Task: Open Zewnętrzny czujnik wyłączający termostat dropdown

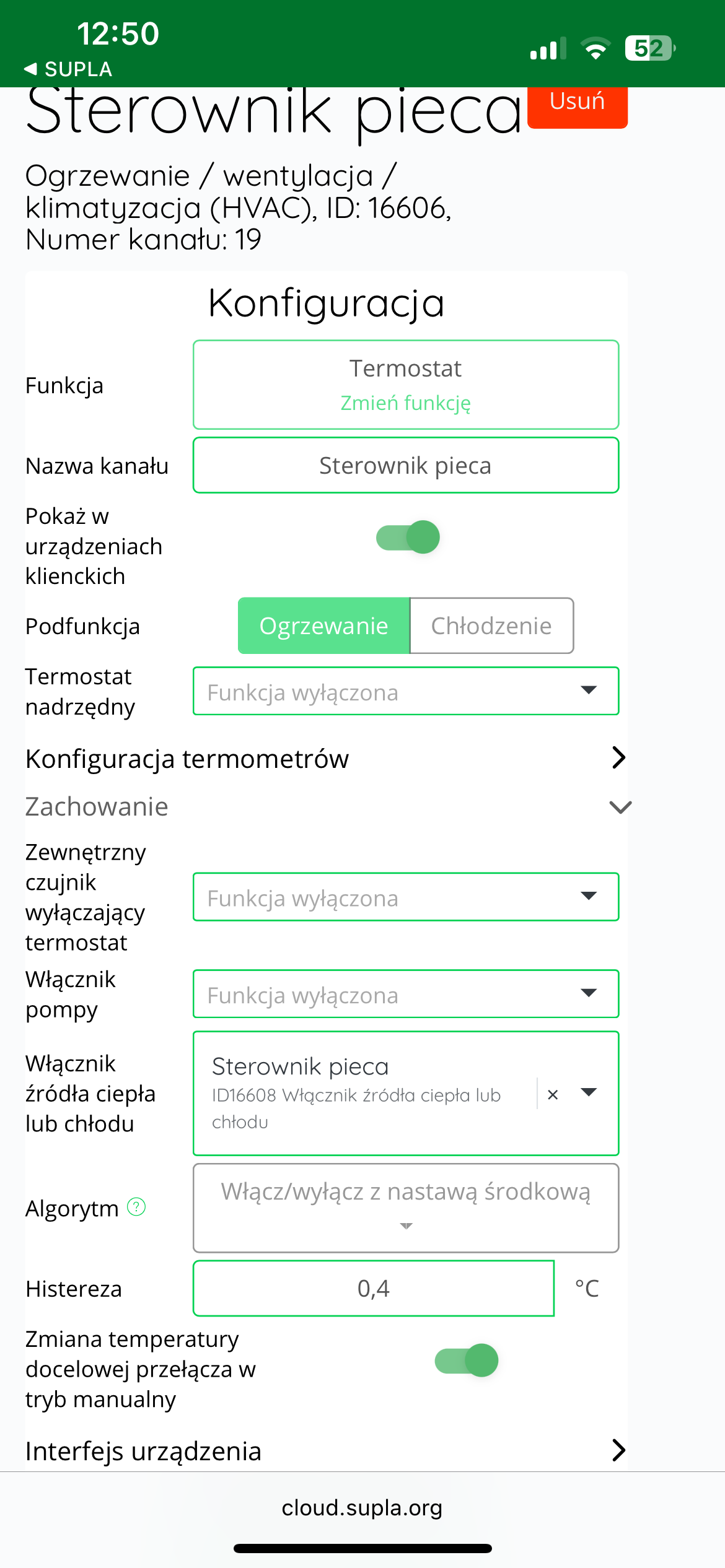Action: coord(406,897)
